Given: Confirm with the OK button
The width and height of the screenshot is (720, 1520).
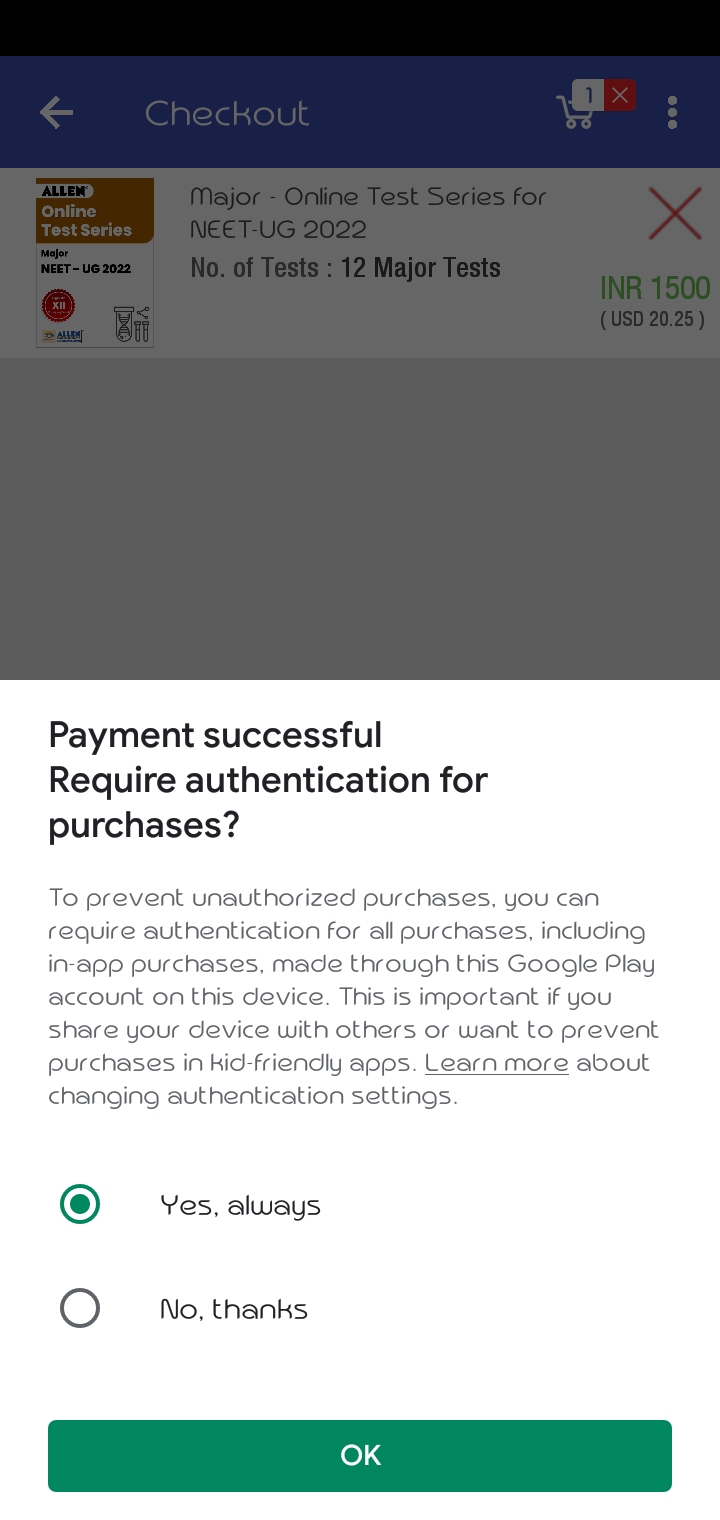Looking at the screenshot, I should (360, 1455).
